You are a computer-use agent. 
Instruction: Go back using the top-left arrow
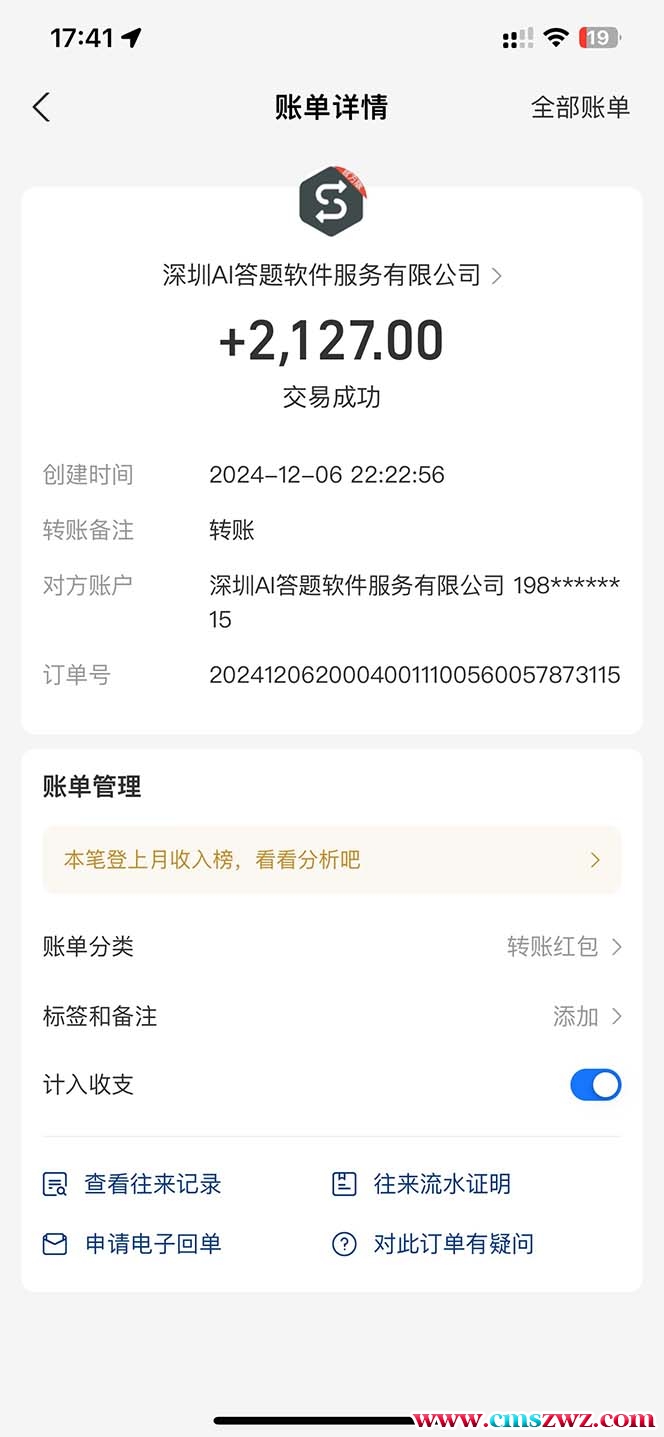click(x=41, y=108)
